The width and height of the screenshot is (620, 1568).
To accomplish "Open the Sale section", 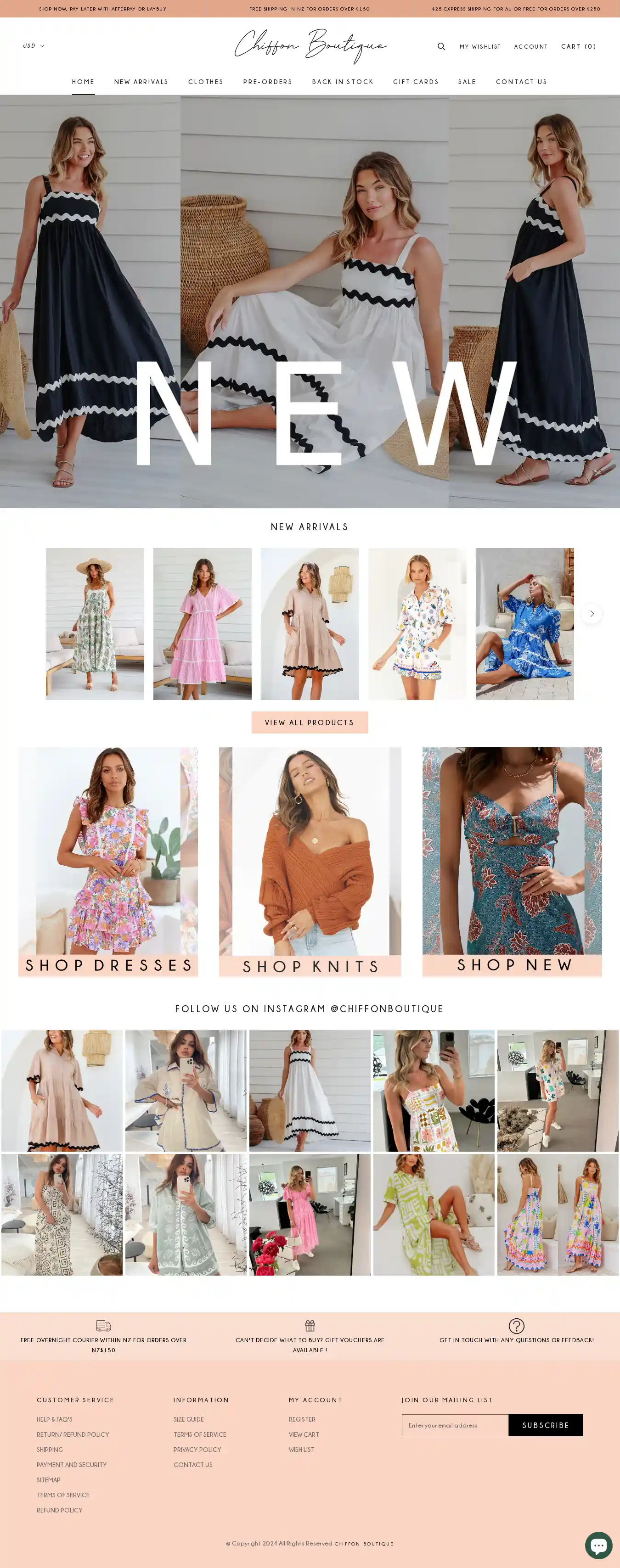I will (467, 82).
